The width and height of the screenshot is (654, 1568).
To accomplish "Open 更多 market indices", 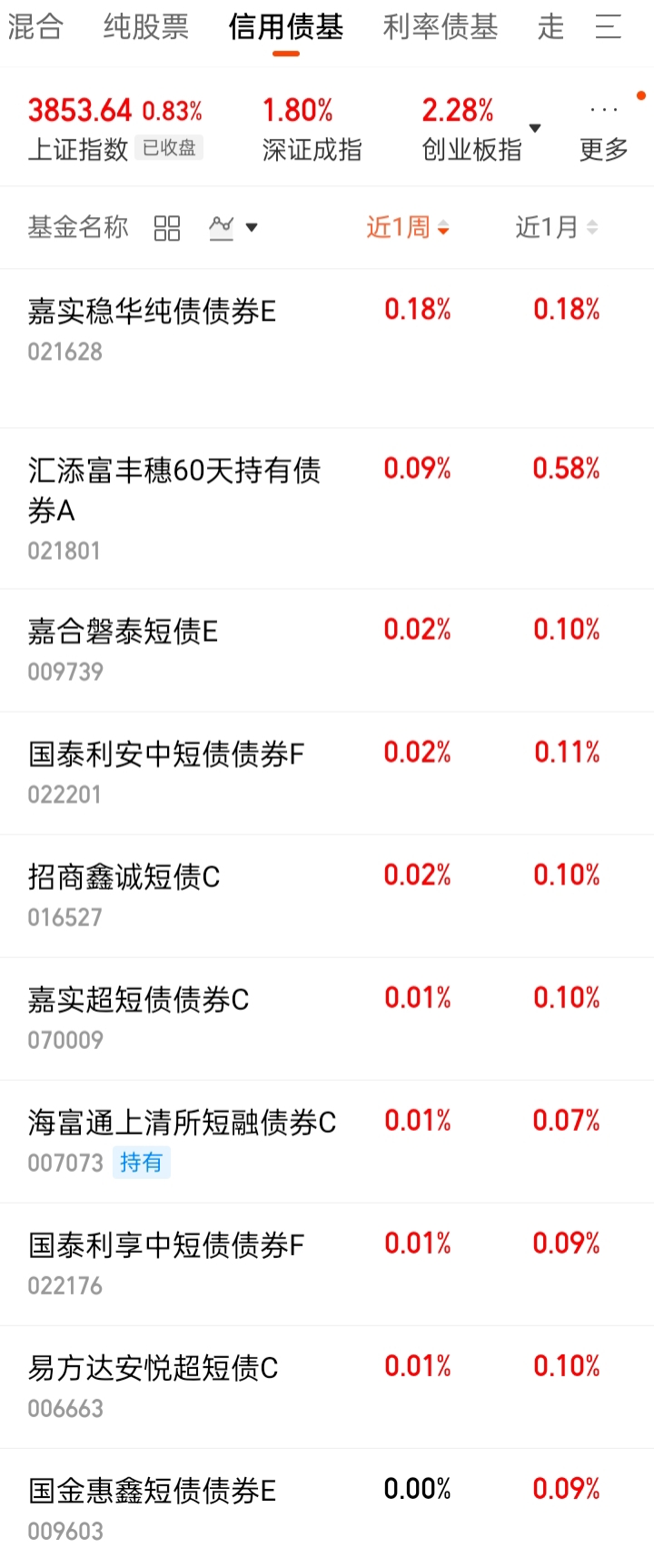I will point(604,132).
